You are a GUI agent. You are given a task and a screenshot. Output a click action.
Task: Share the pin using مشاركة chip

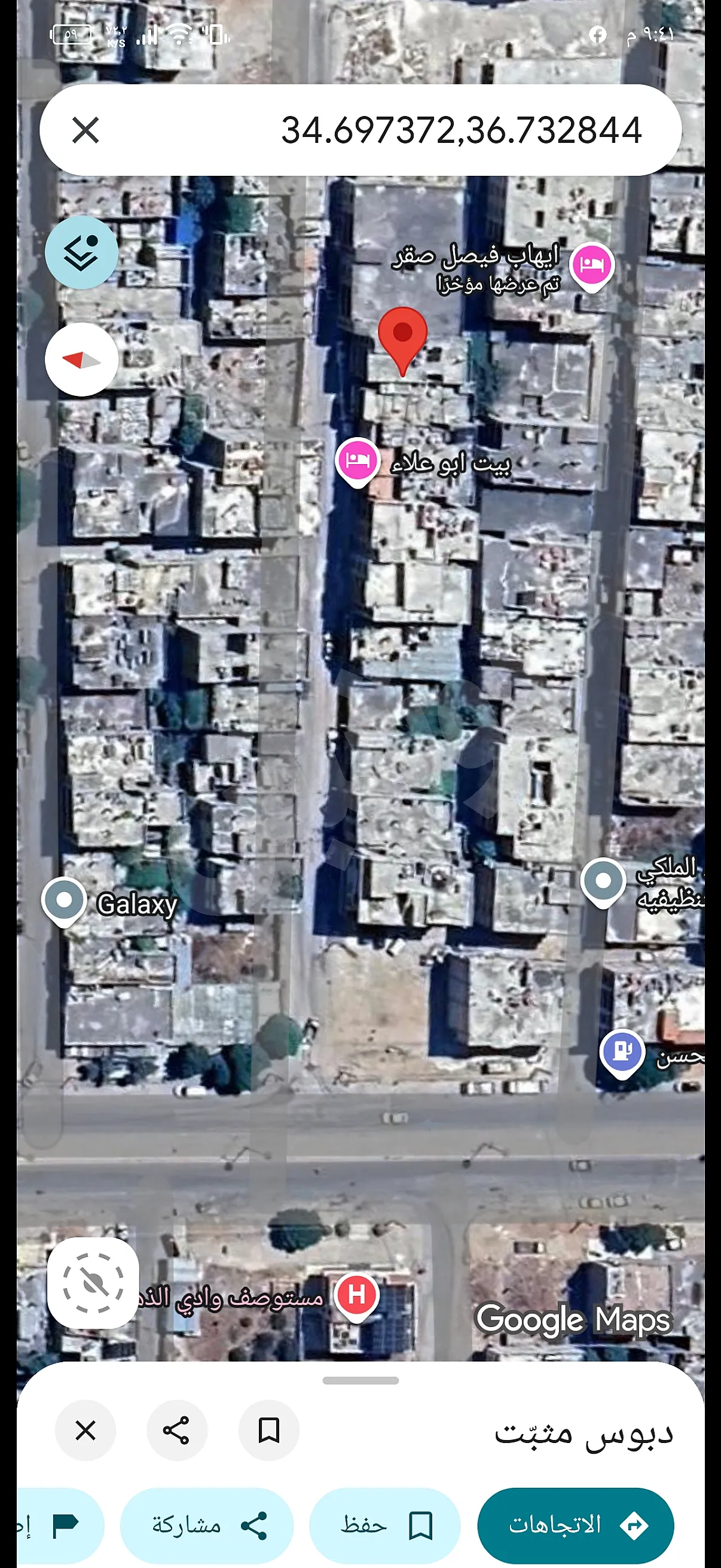click(x=207, y=1525)
